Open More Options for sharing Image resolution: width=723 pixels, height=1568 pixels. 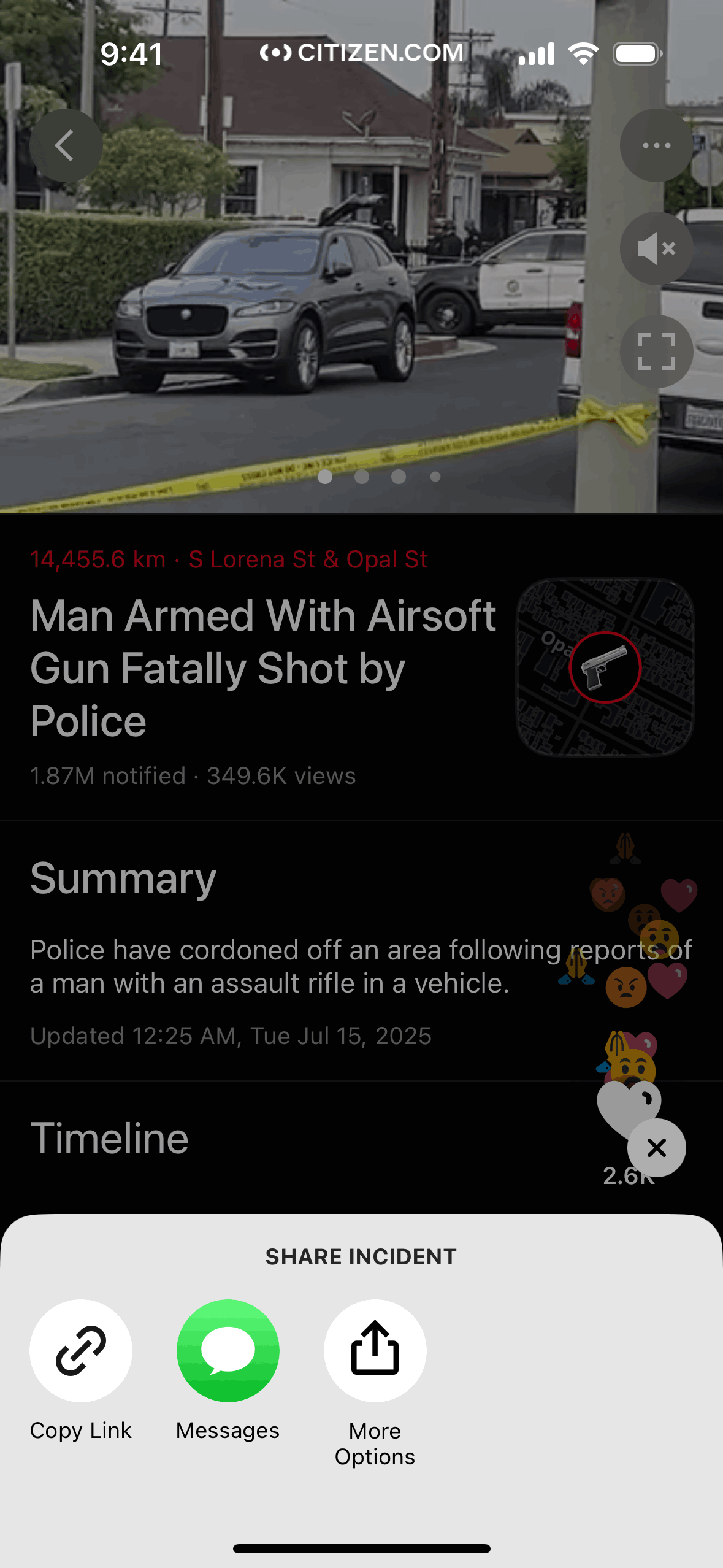375,1350
